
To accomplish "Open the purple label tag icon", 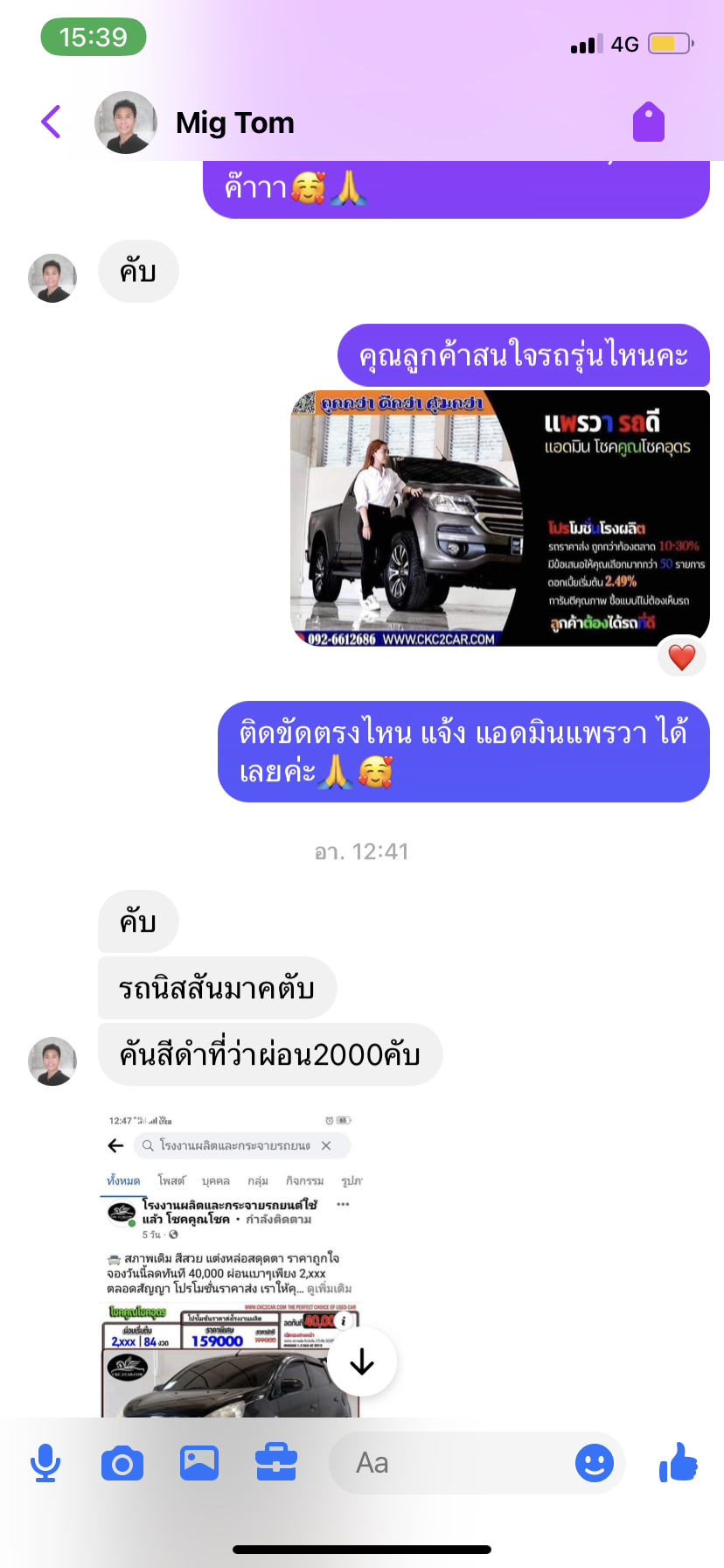I will pos(649,122).
